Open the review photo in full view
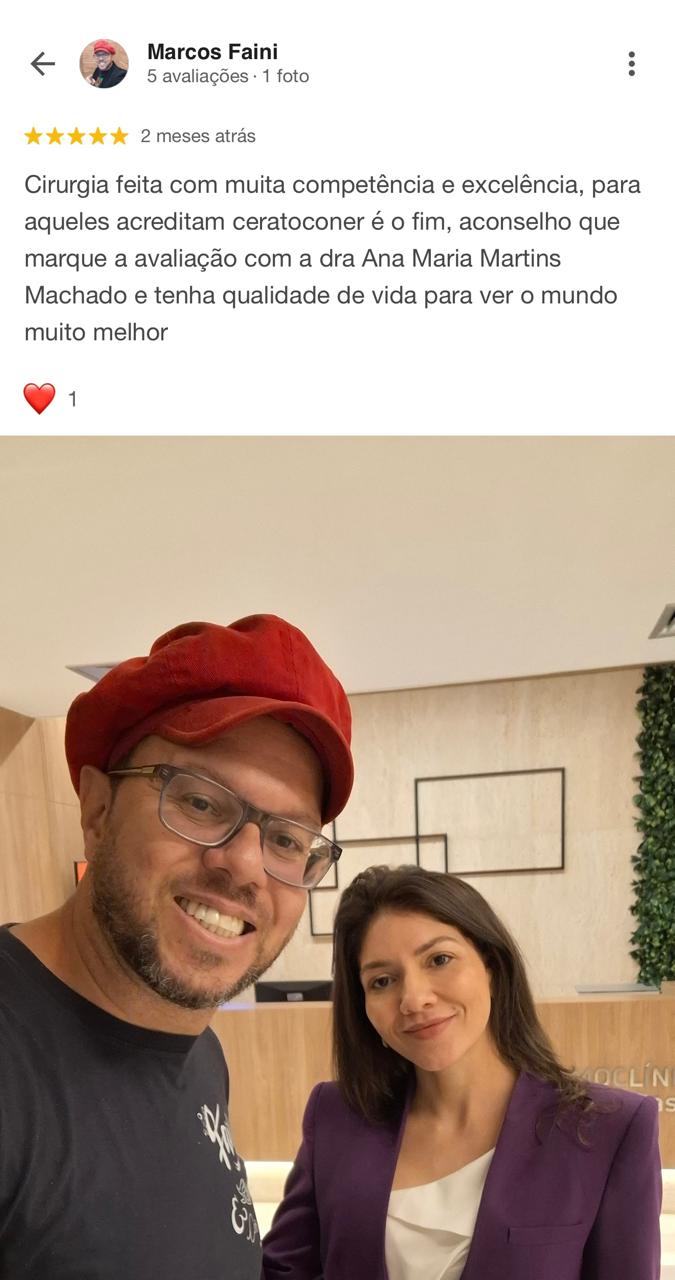 pyautogui.click(x=337, y=857)
